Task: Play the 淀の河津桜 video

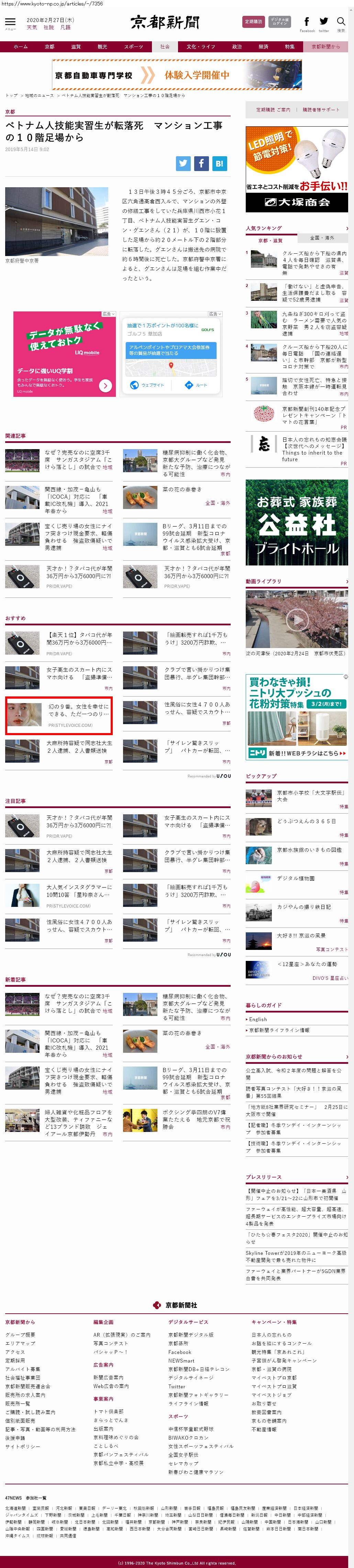Action: [297, 619]
